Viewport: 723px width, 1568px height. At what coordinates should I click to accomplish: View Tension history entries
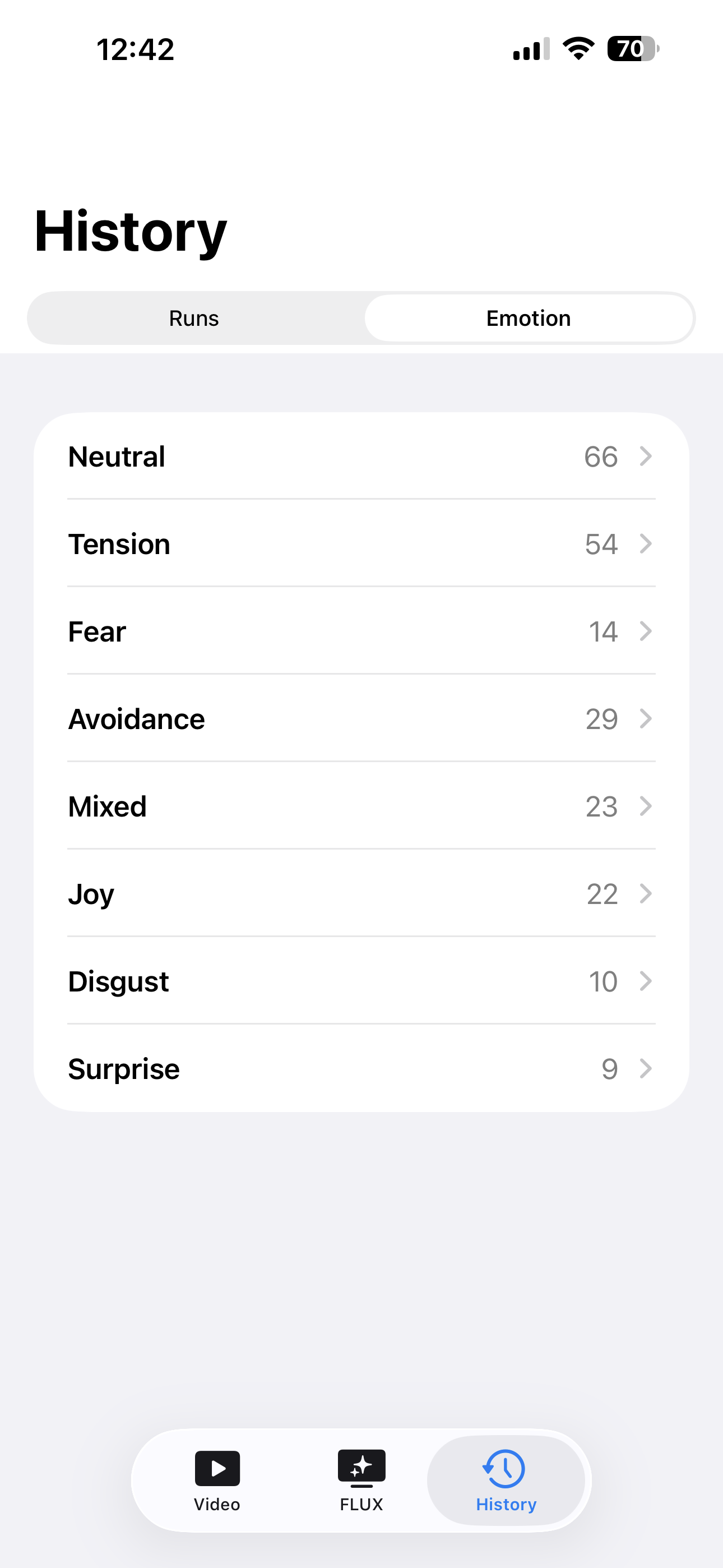point(361,544)
